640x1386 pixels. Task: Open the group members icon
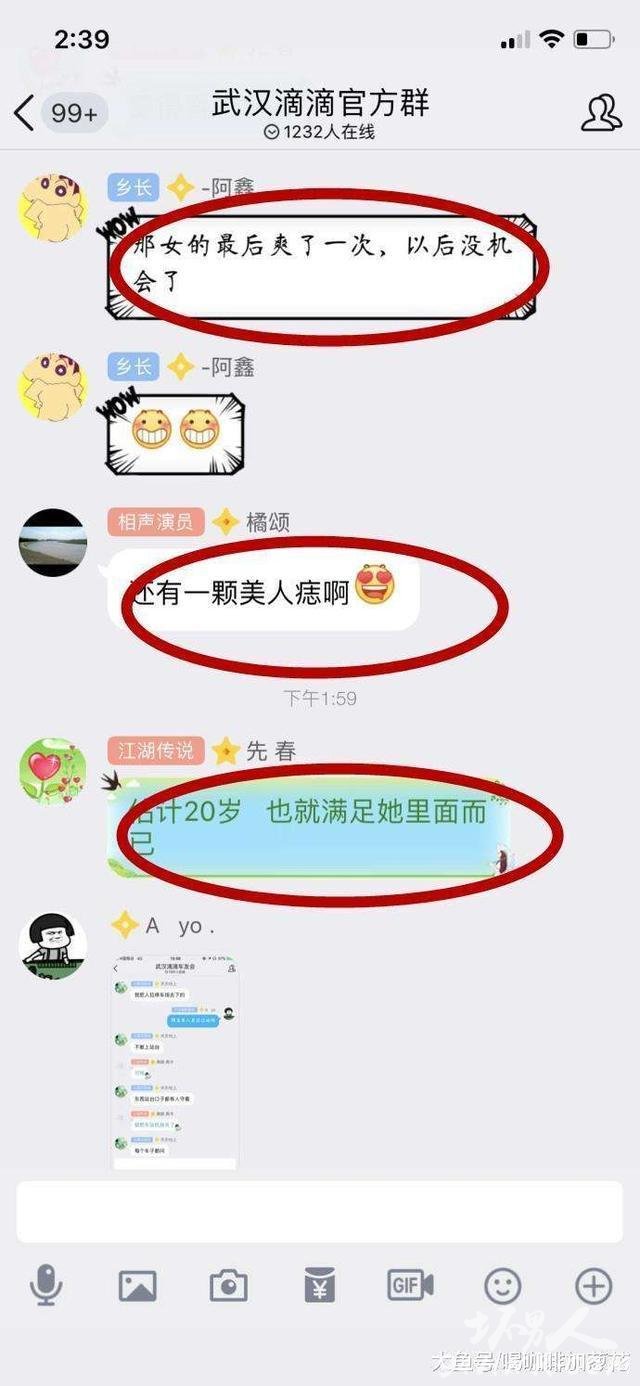pos(601,113)
